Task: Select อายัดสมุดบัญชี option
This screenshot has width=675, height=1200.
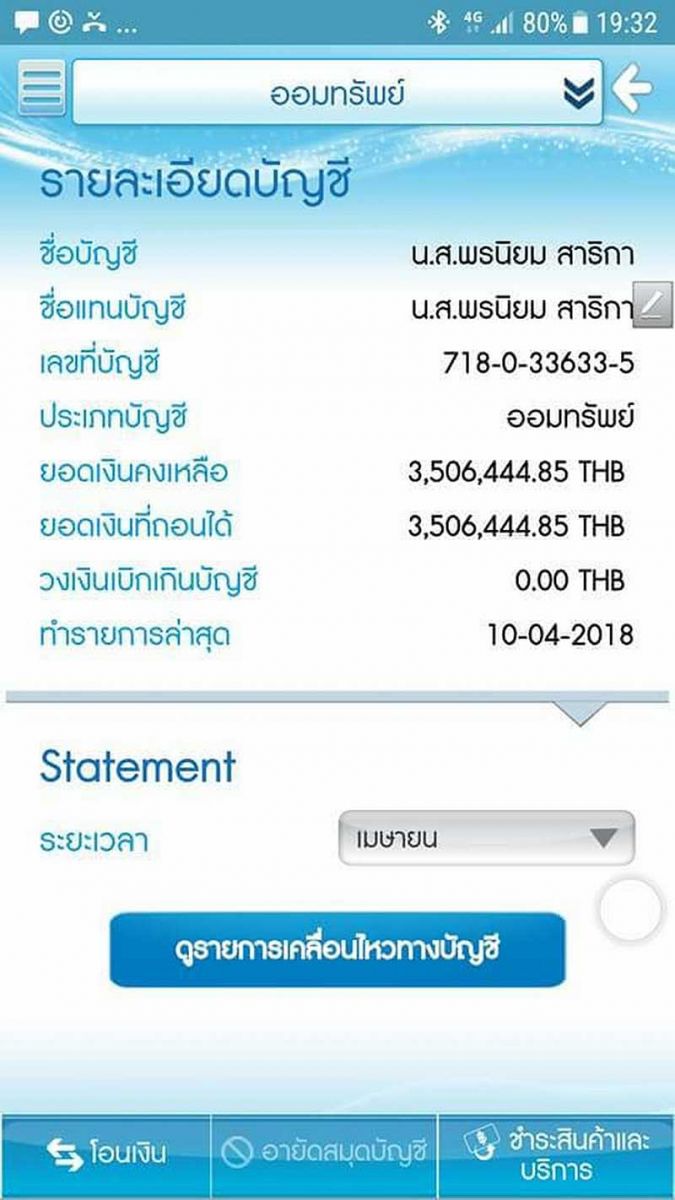Action: pos(324,1154)
